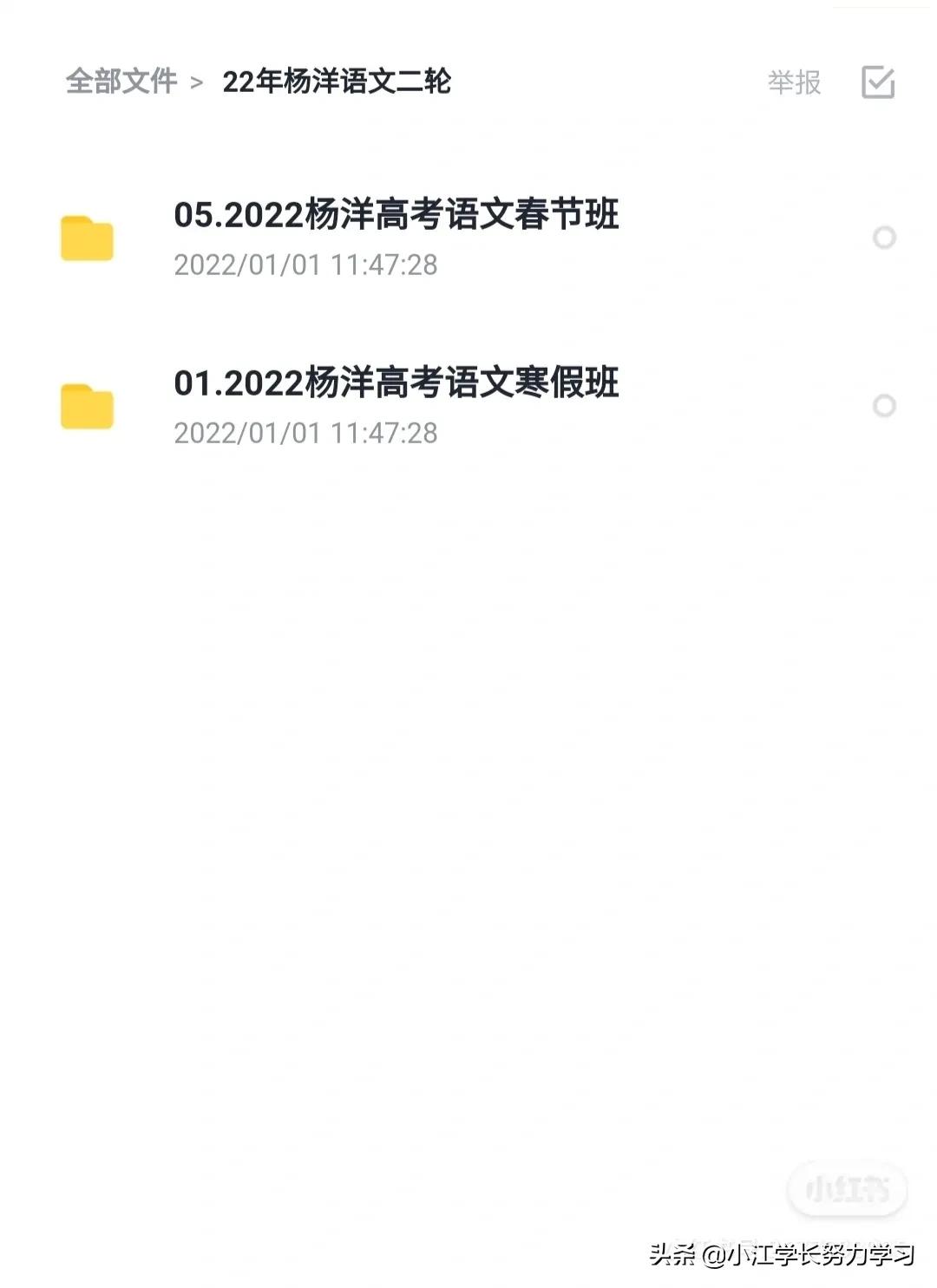Viewport: 937px width, 1288px height.
Task: Click the yellow folder icon beside 寒假班
Action: (87, 406)
